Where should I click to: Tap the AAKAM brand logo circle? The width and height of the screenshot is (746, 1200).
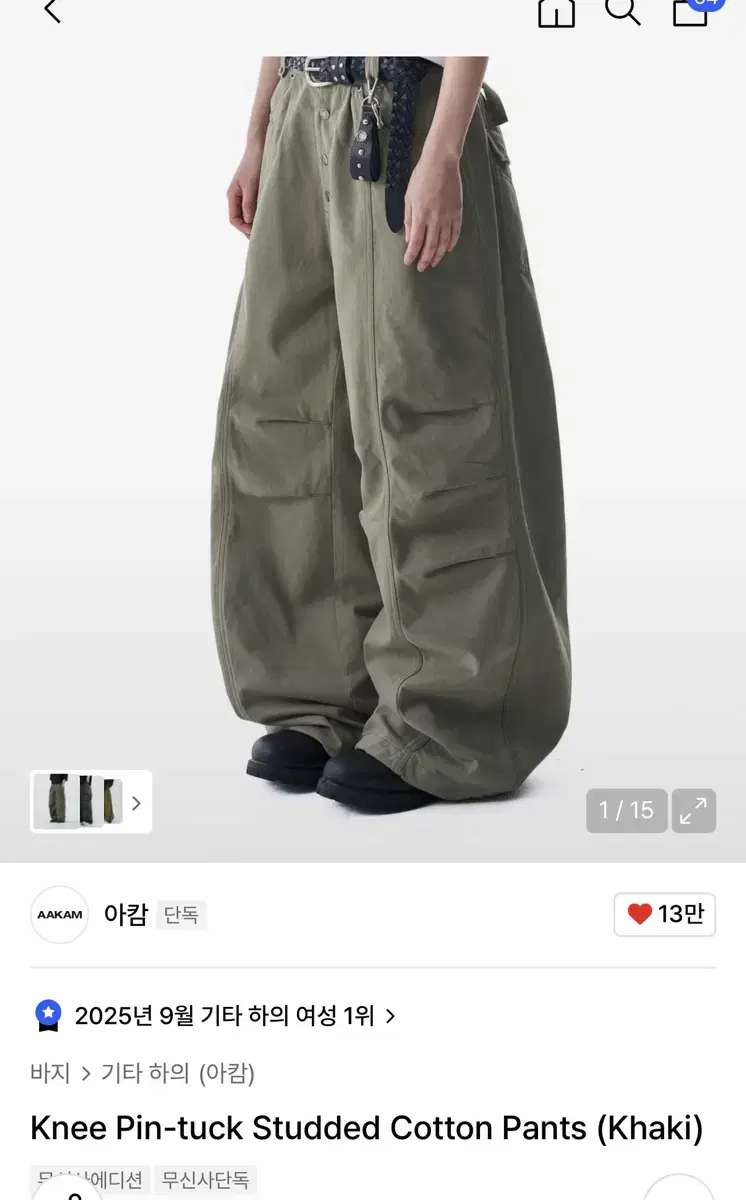58,914
